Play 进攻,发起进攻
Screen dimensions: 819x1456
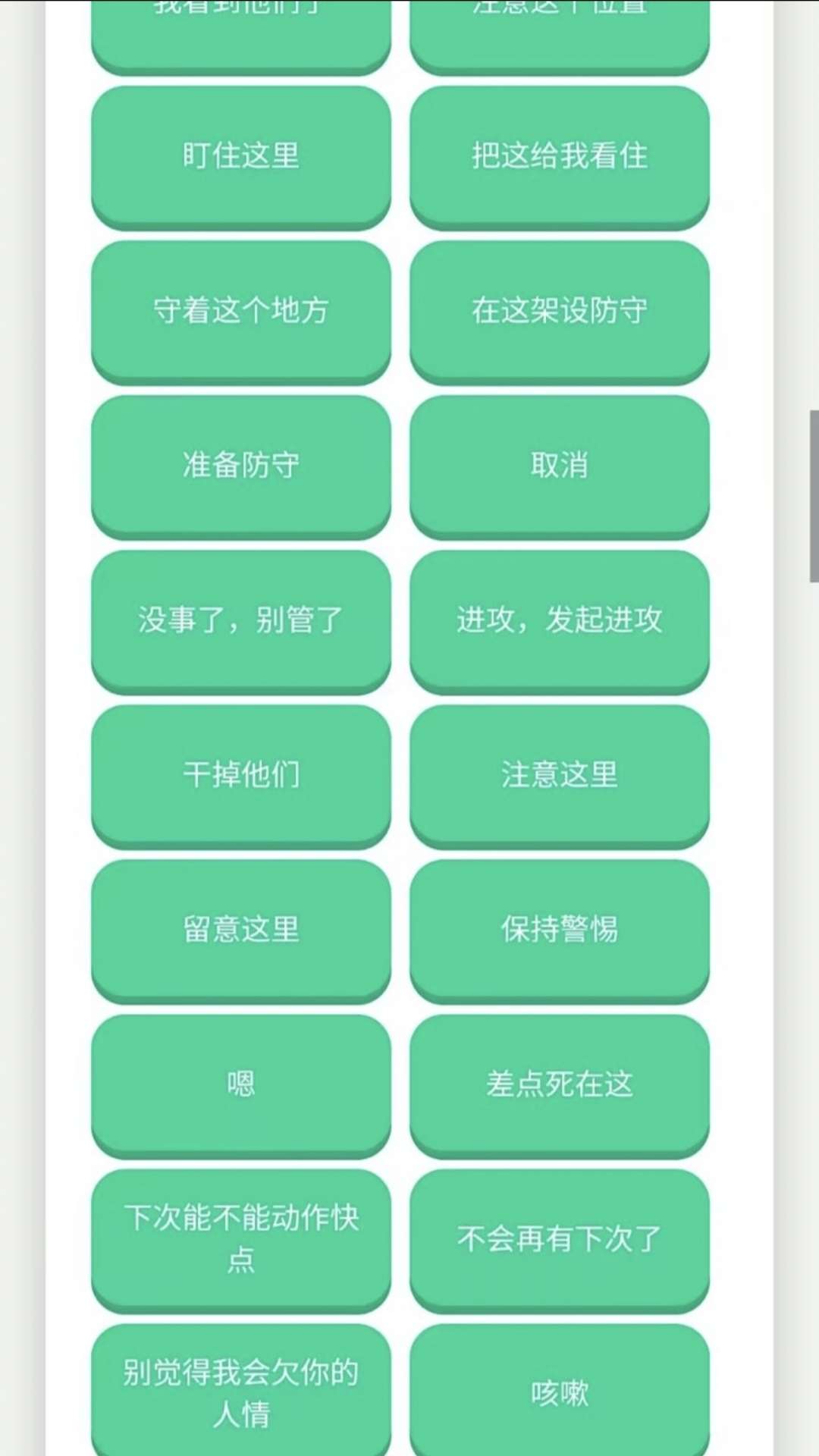tap(560, 620)
